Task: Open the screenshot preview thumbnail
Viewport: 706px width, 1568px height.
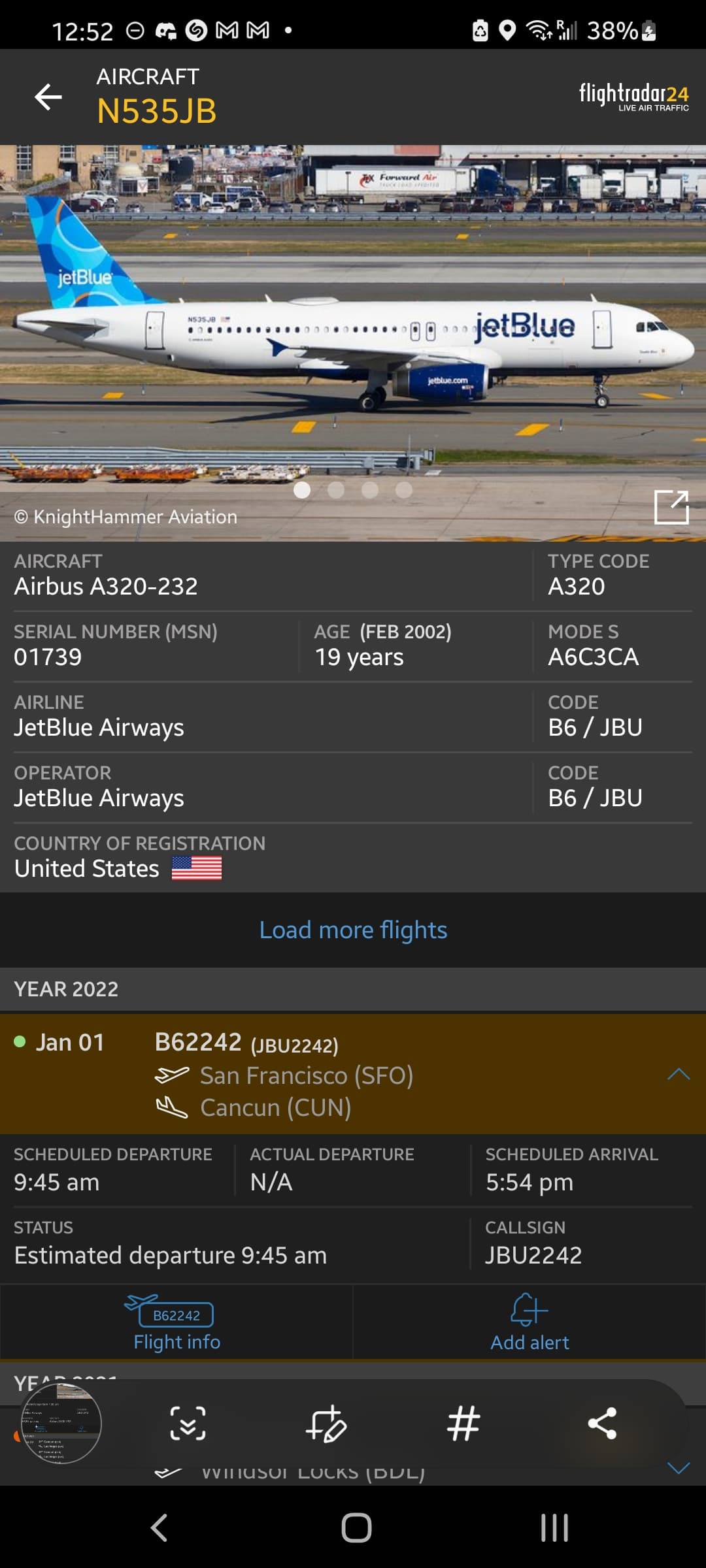Action: coord(61,1423)
